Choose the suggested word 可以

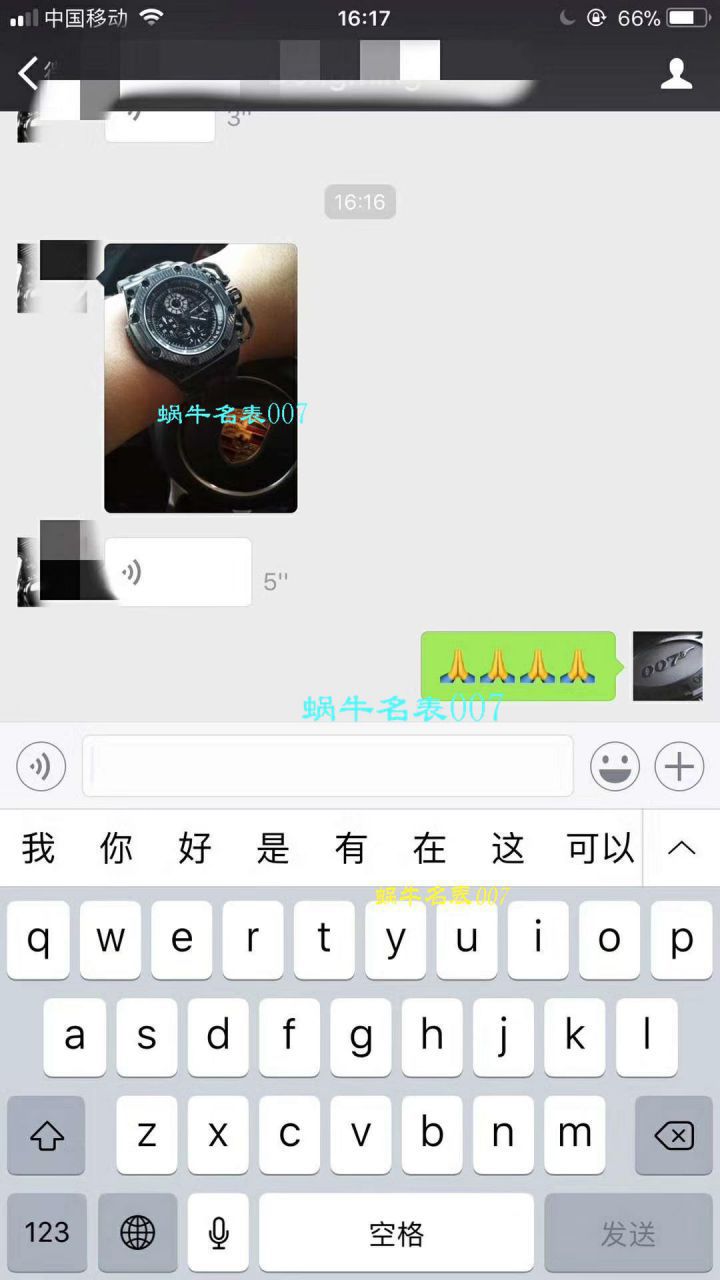[601, 848]
